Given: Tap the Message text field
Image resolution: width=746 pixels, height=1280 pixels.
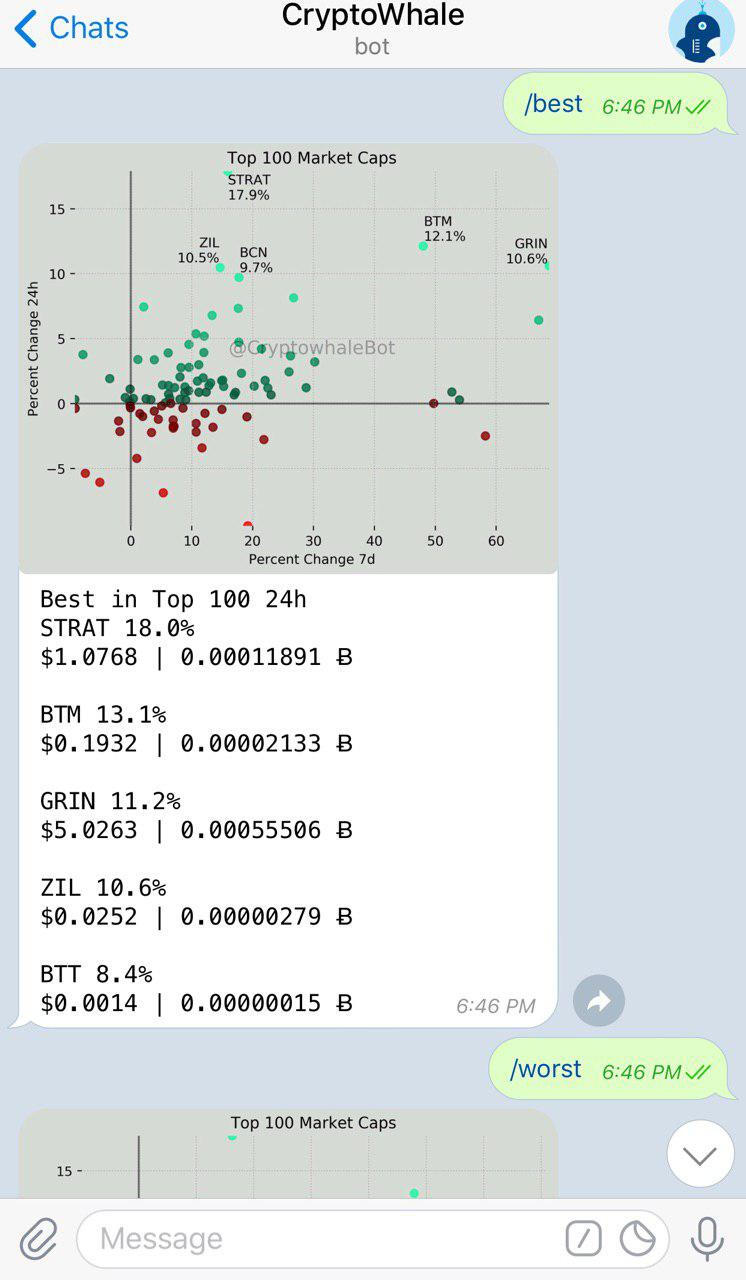Looking at the screenshot, I should pos(320,1240).
